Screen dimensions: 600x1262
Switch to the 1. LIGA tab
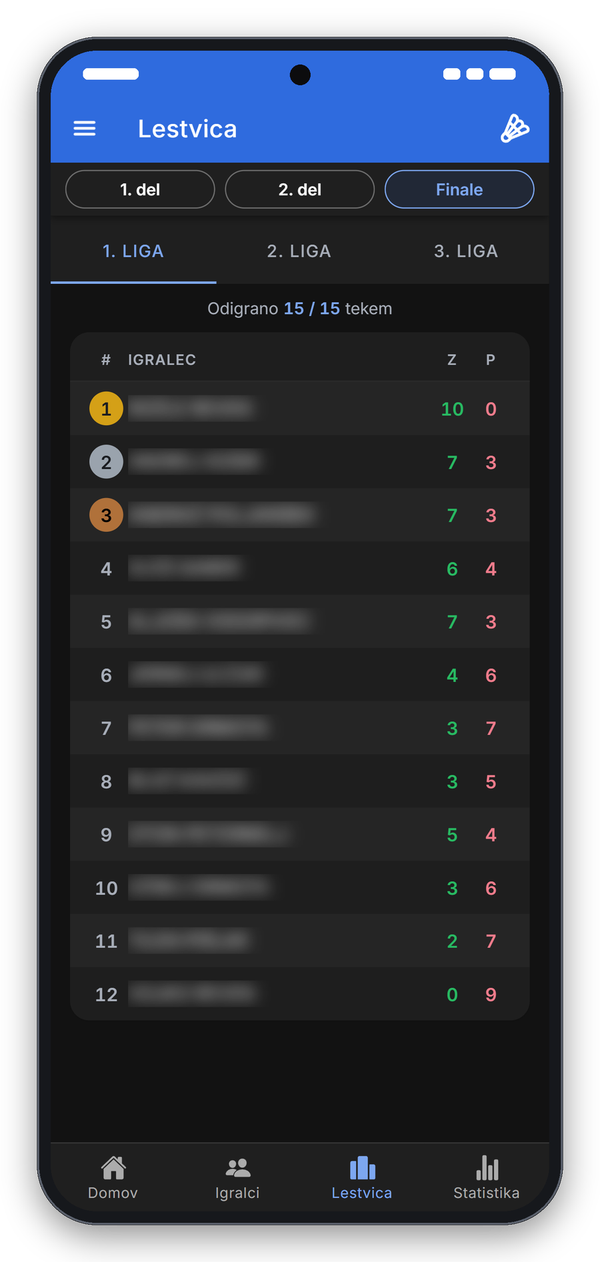[x=133, y=251]
